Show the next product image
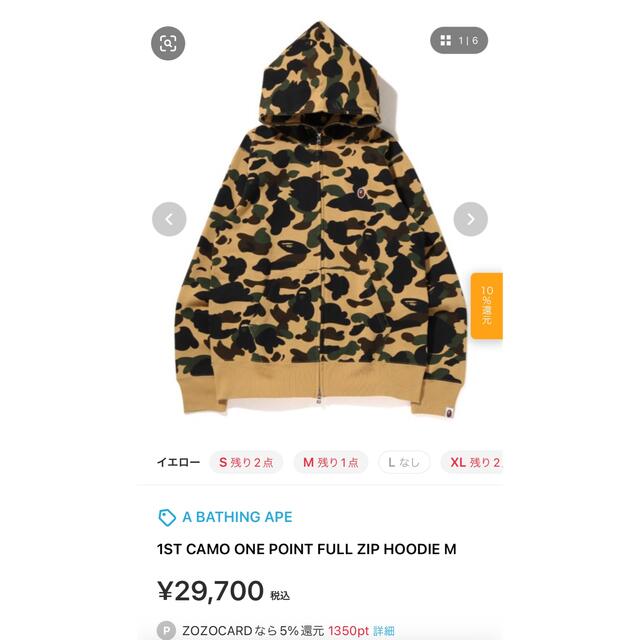 470,218
